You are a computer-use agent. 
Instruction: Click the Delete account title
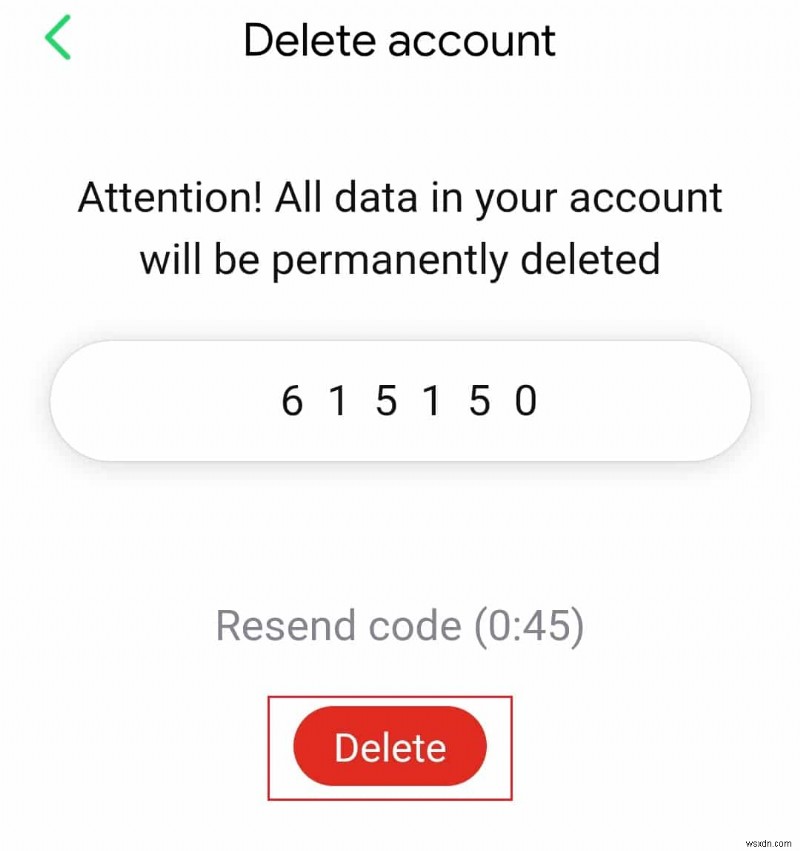pos(400,40)
